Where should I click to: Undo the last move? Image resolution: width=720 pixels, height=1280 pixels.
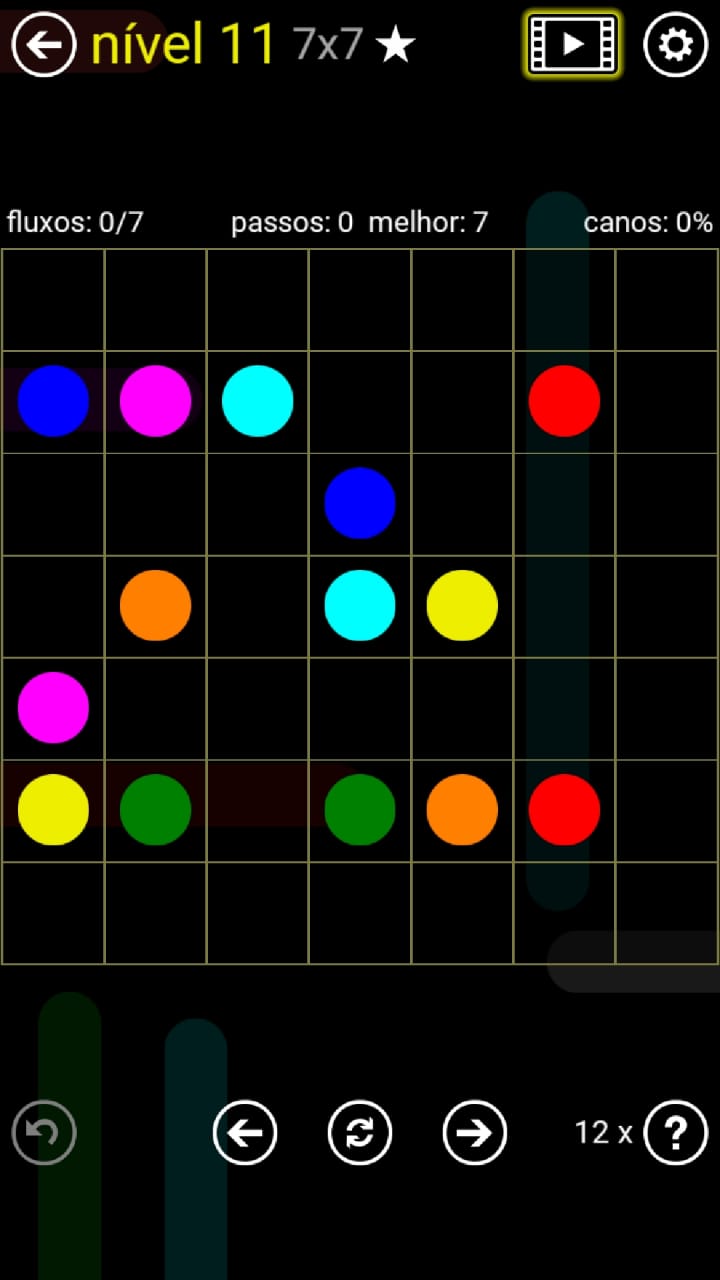coord(44,1132)
